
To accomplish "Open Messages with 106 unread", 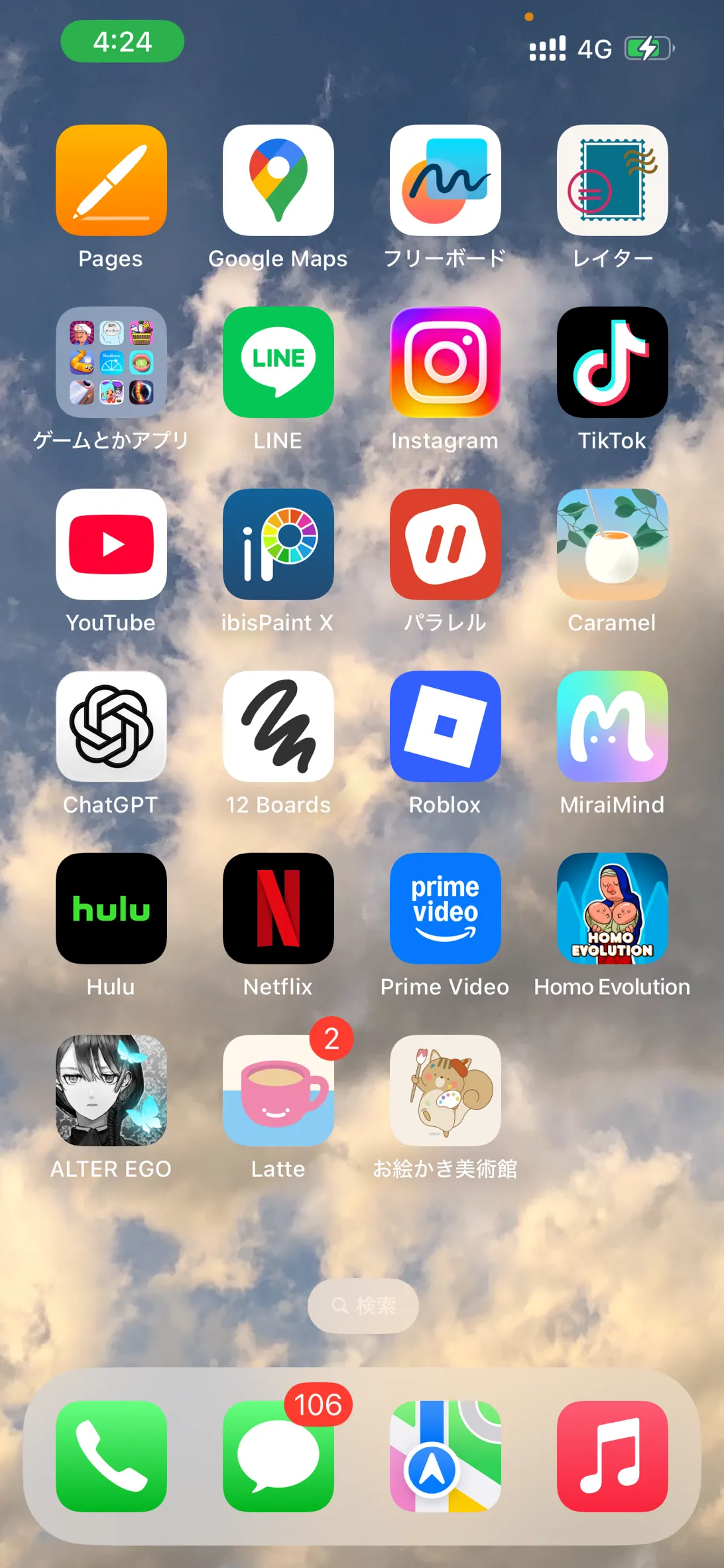I will click(x=278, y=1457).
